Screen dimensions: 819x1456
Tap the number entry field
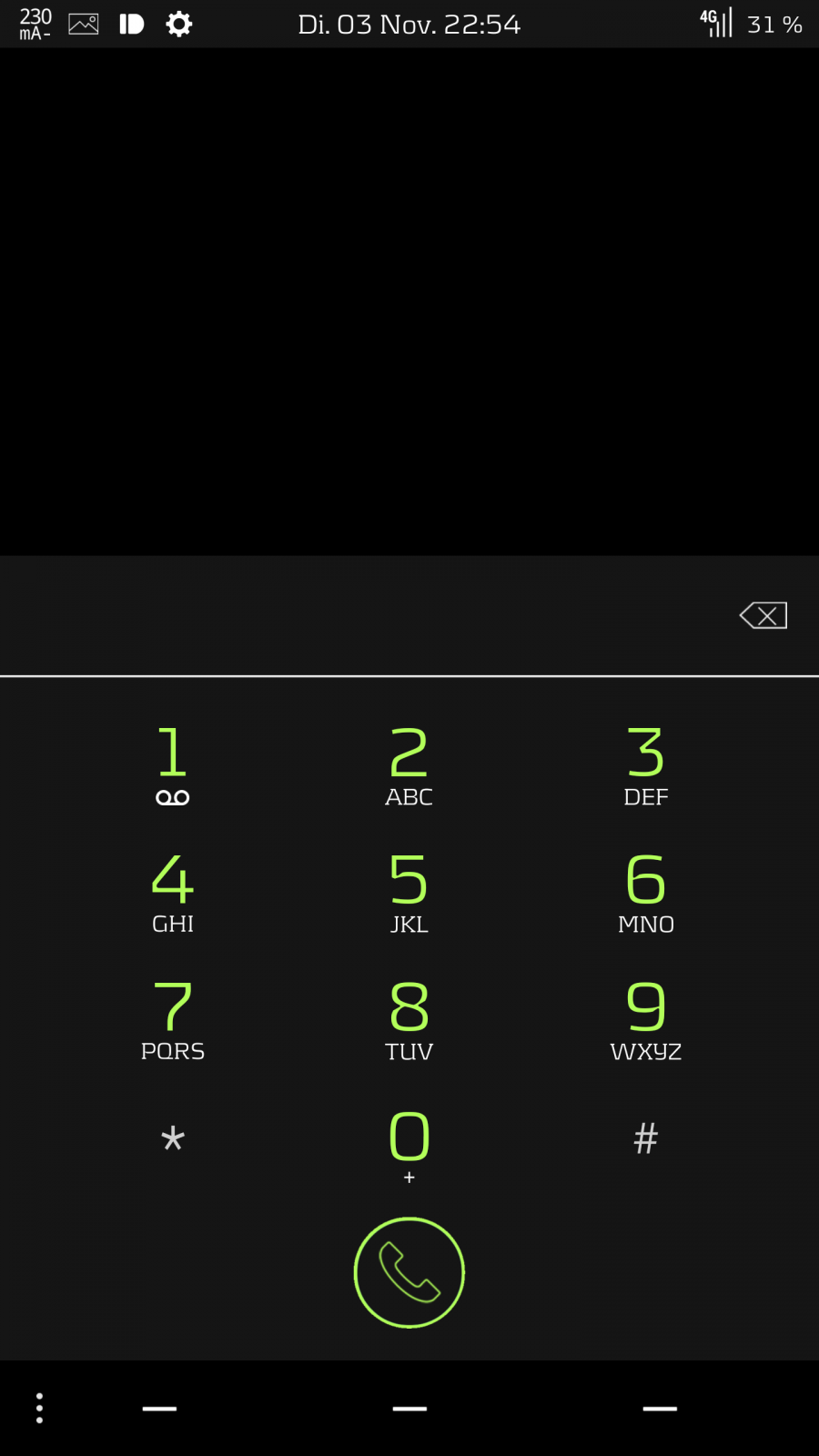(x=364, y=616)
